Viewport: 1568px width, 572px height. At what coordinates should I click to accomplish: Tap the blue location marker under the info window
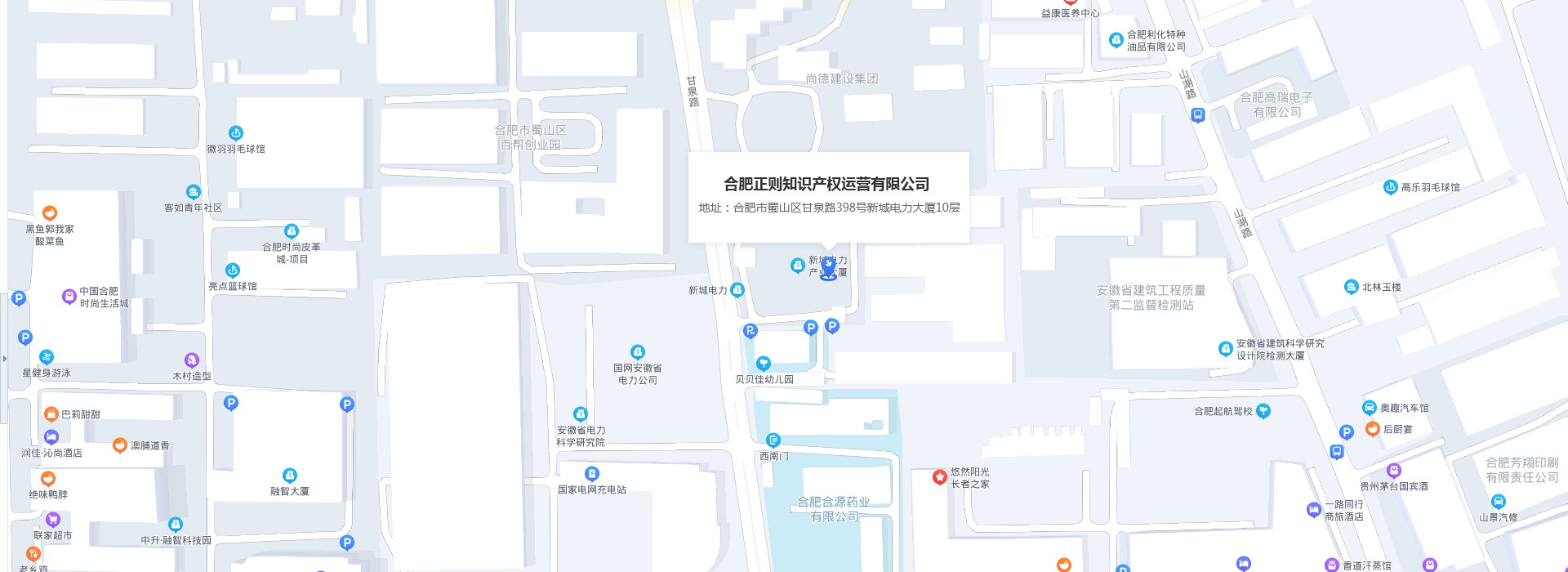tap(827, 267)
